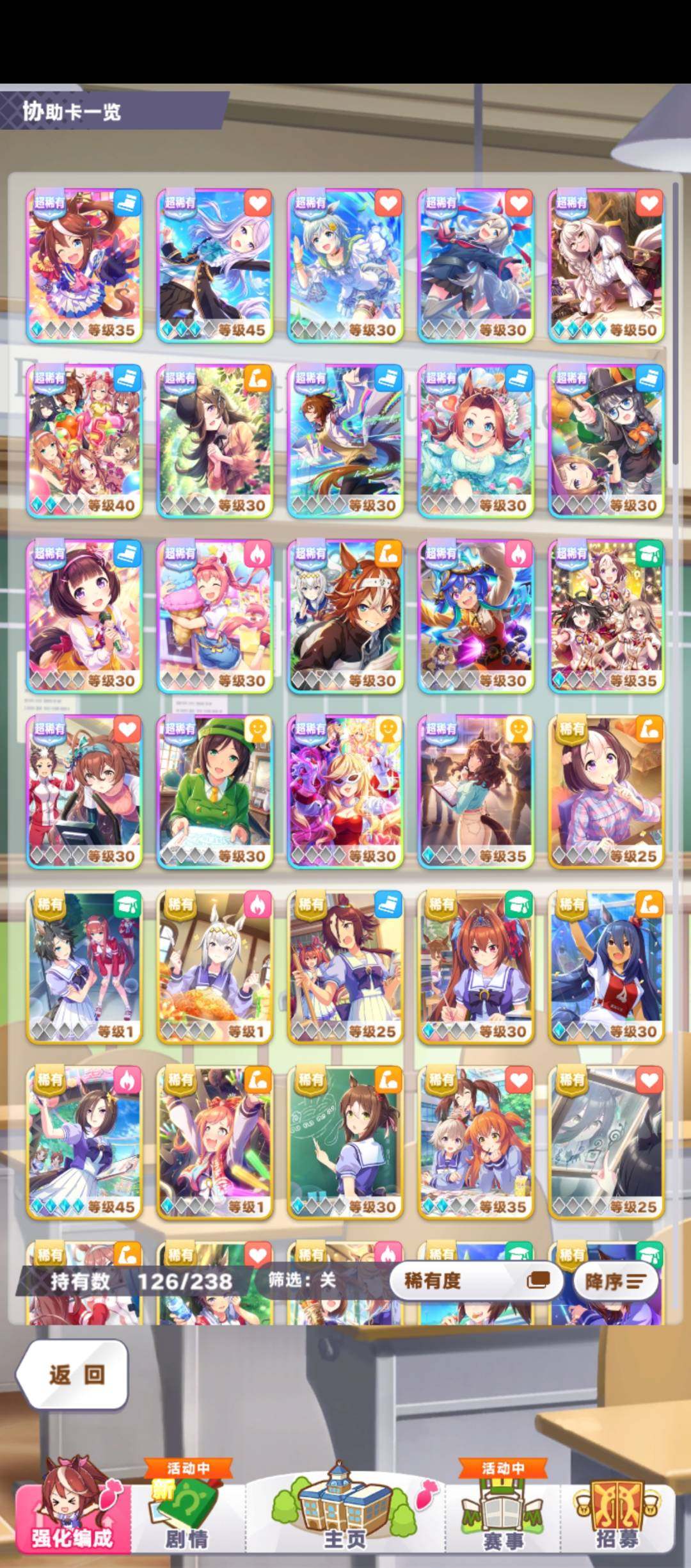The width and height of the screenshot is (691, 1568).
Task: Select the witch-hat glasses girl 超稀有 card
Action: coord(606,440)
